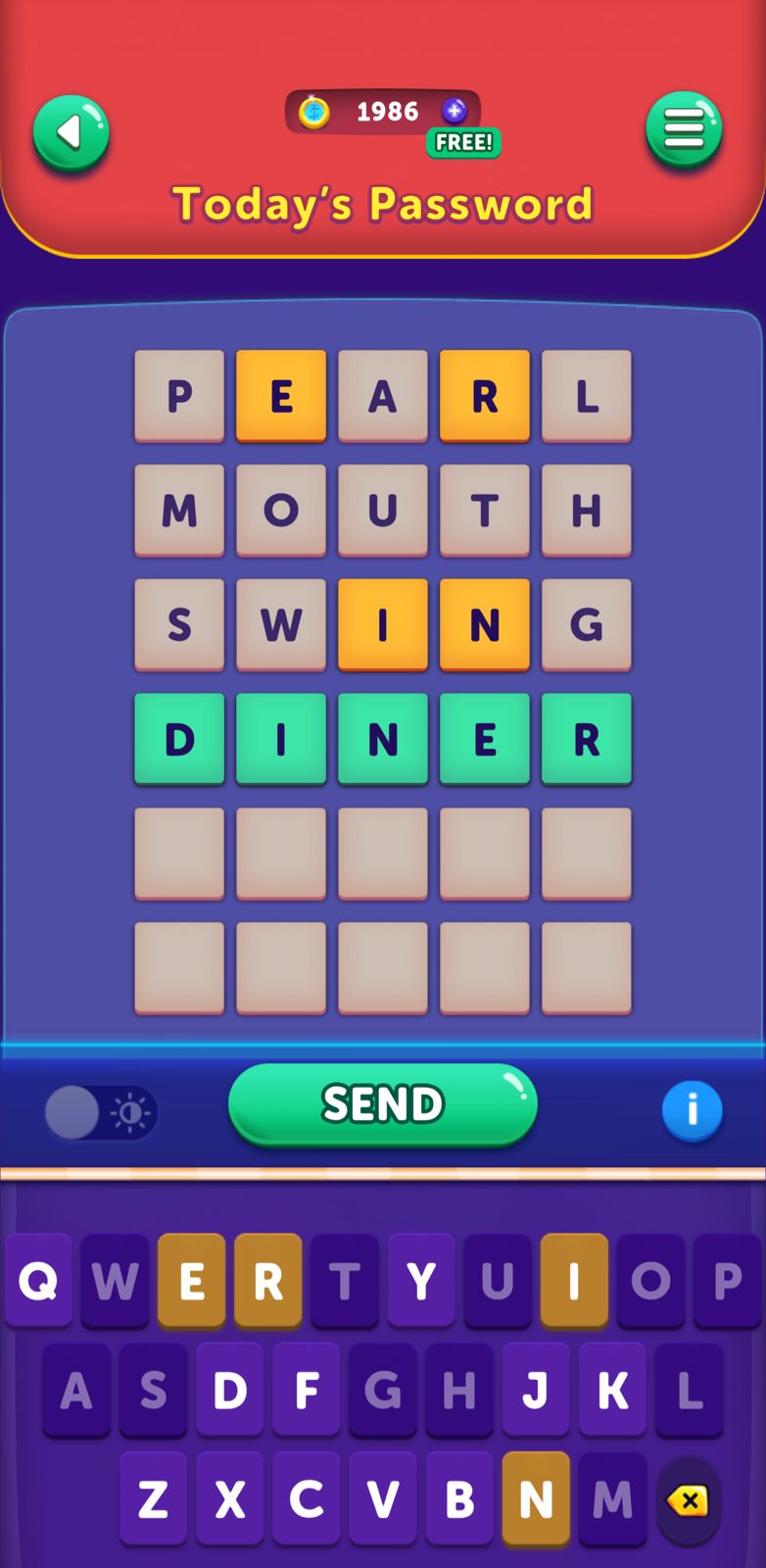Image resolution: width=766 pixels, height=1568 pixels.
Task: Delete last letter with backspace key
Action: 689,1499
